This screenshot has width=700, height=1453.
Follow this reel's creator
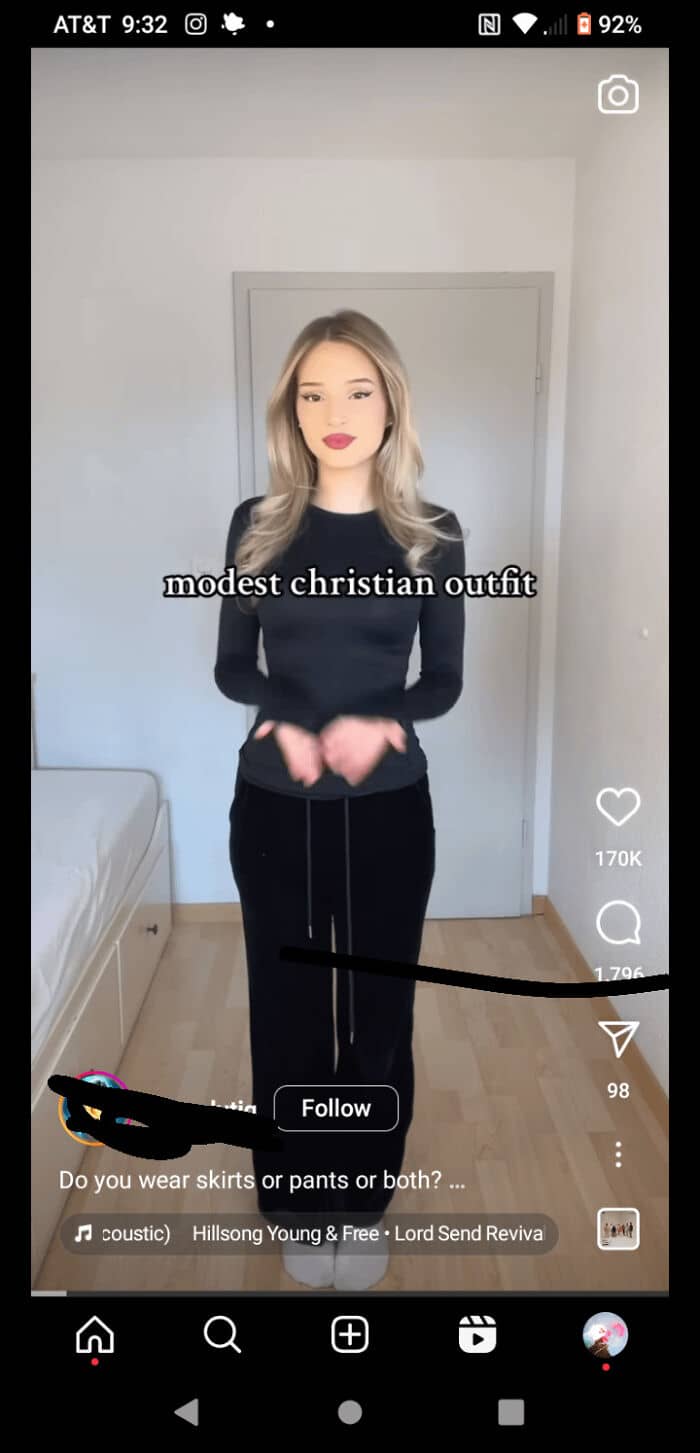pyautogui.click(x=336, y=1108)
